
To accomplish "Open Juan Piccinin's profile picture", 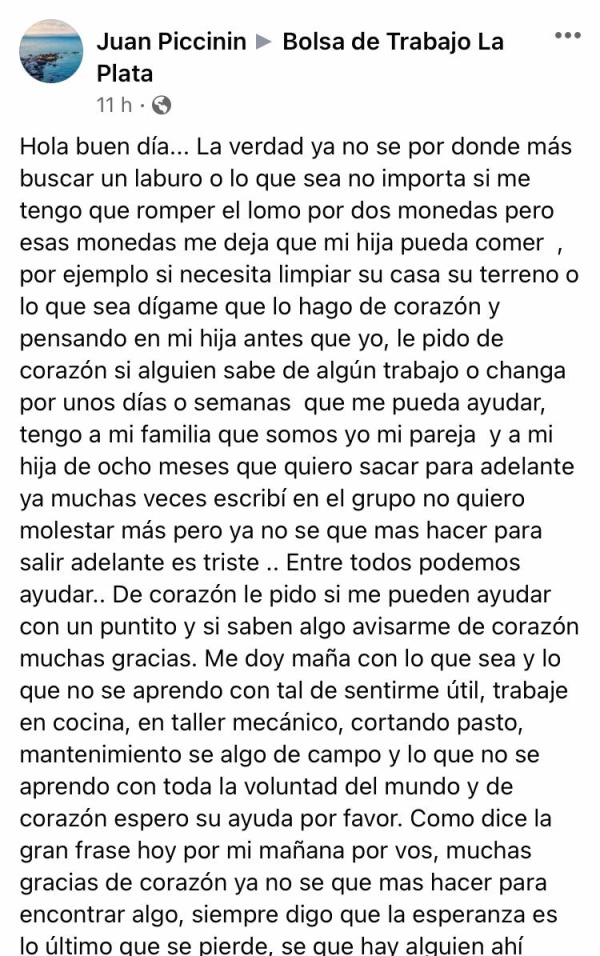I will (x=50, y=51).
